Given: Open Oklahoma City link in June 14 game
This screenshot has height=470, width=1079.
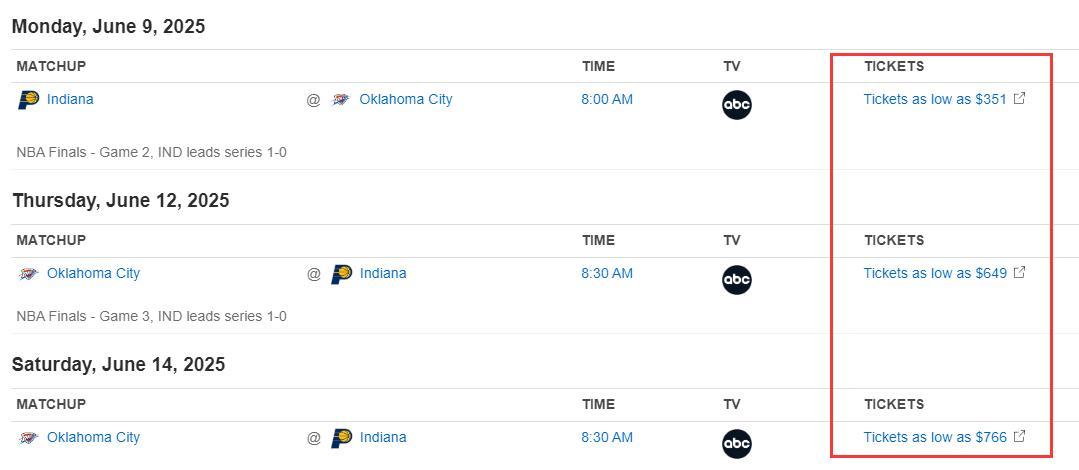Looking at the screenshot, I should [x=93, y=437].
